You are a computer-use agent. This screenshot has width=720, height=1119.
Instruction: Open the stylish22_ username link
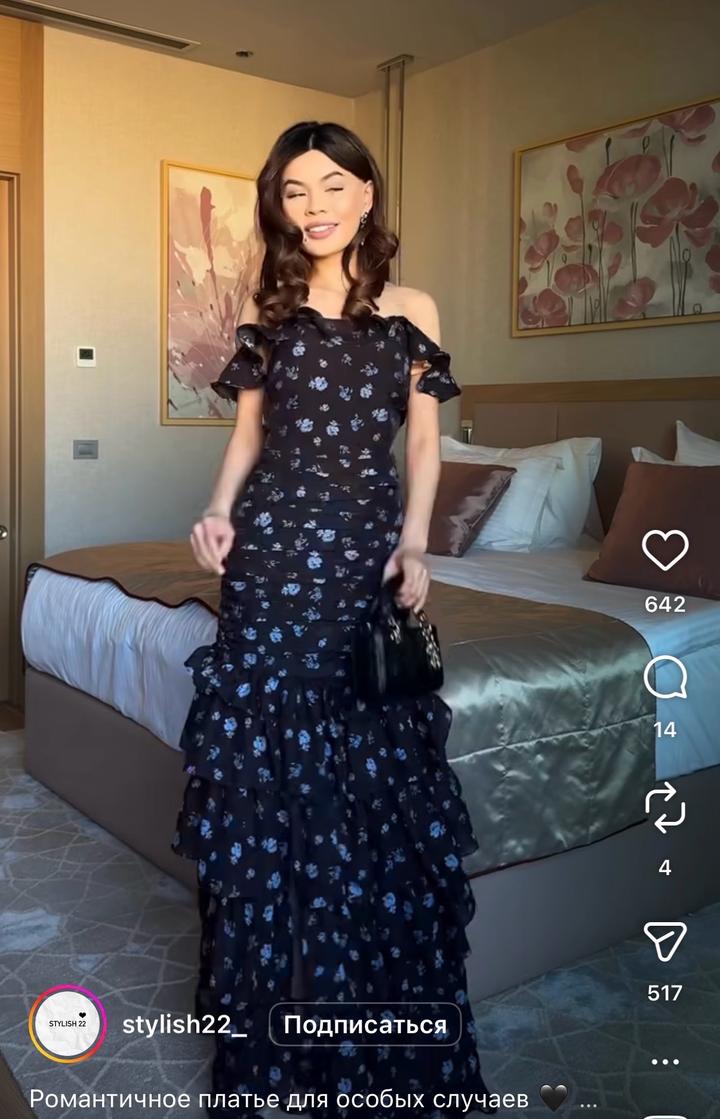(x=184, y=1025)
